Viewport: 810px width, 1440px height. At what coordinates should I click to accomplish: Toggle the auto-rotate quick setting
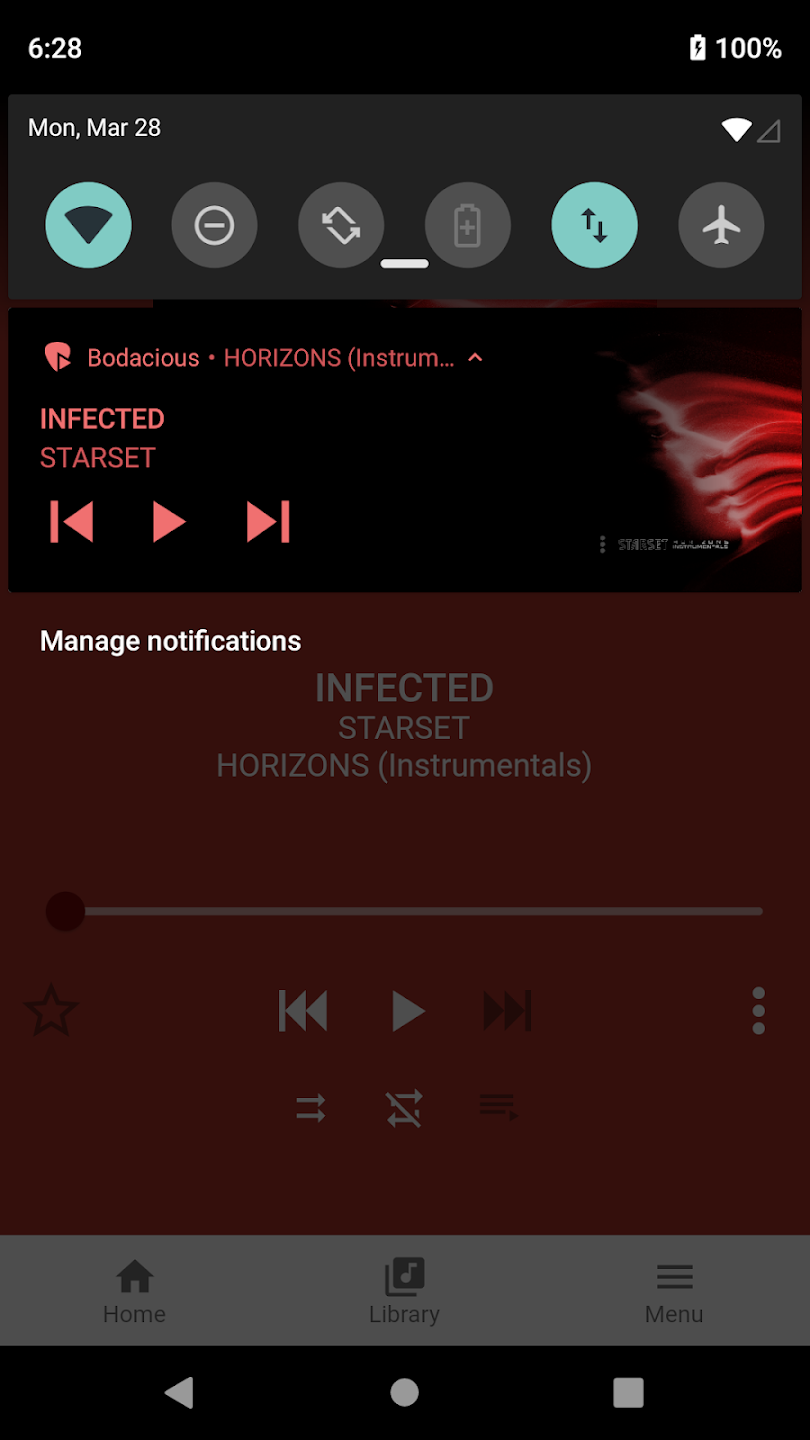pos(341,225)
